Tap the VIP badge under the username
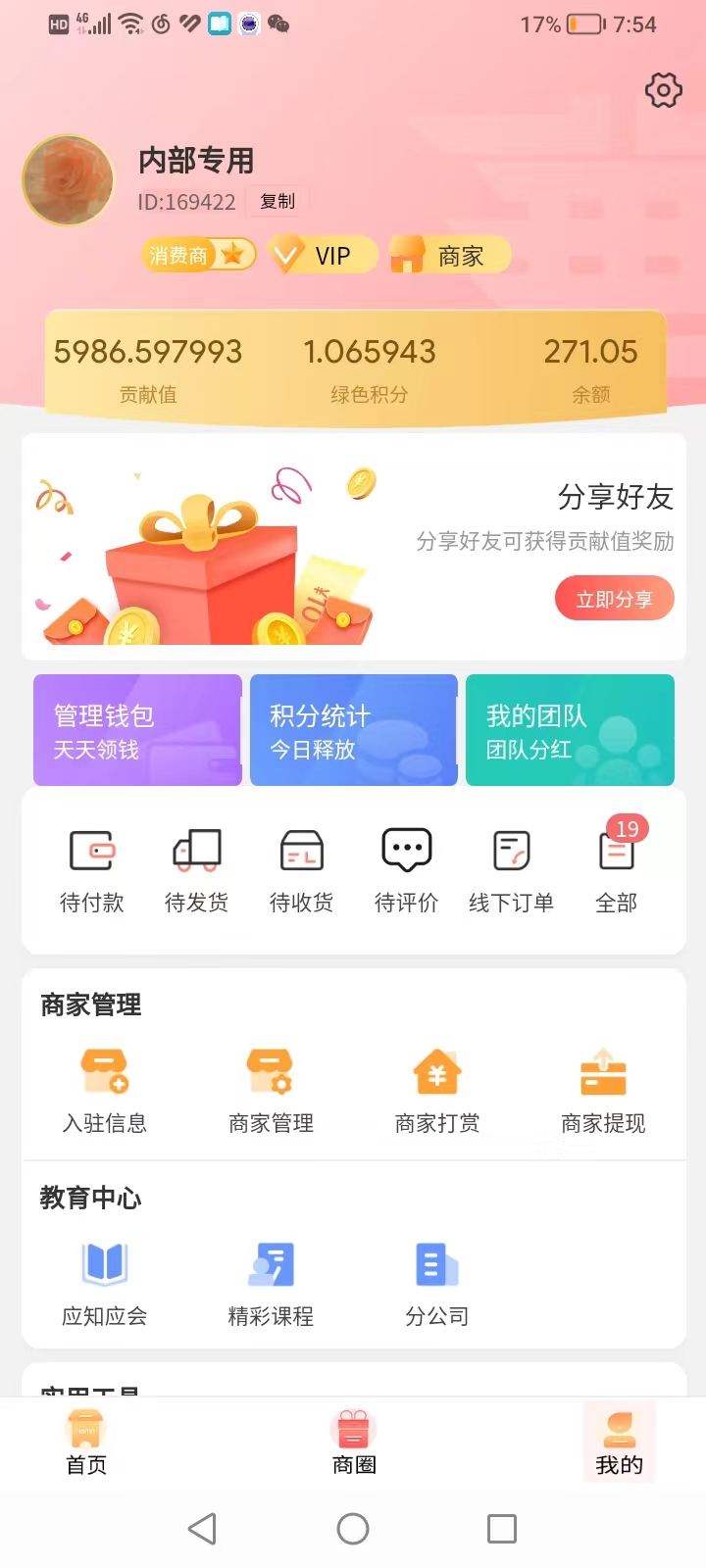Screen dimensions: 706x1568 322,255
